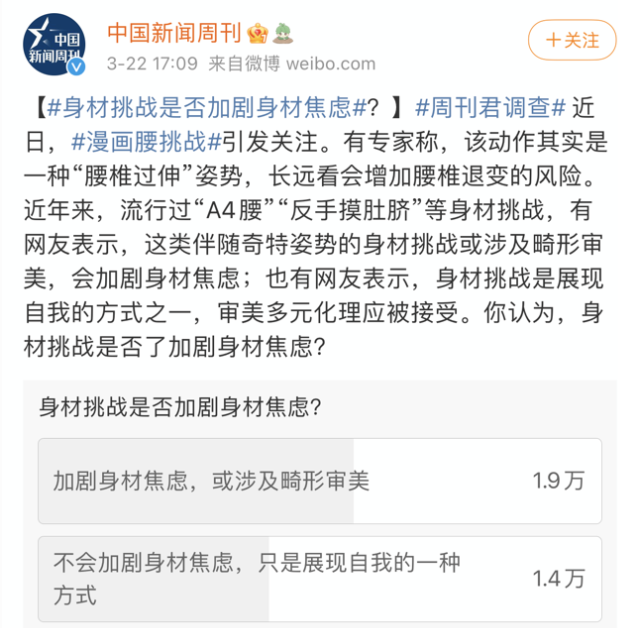Open the 中国新闻周刊 account name
Viewport: 618px width, 628px height.
coord(175,32)
